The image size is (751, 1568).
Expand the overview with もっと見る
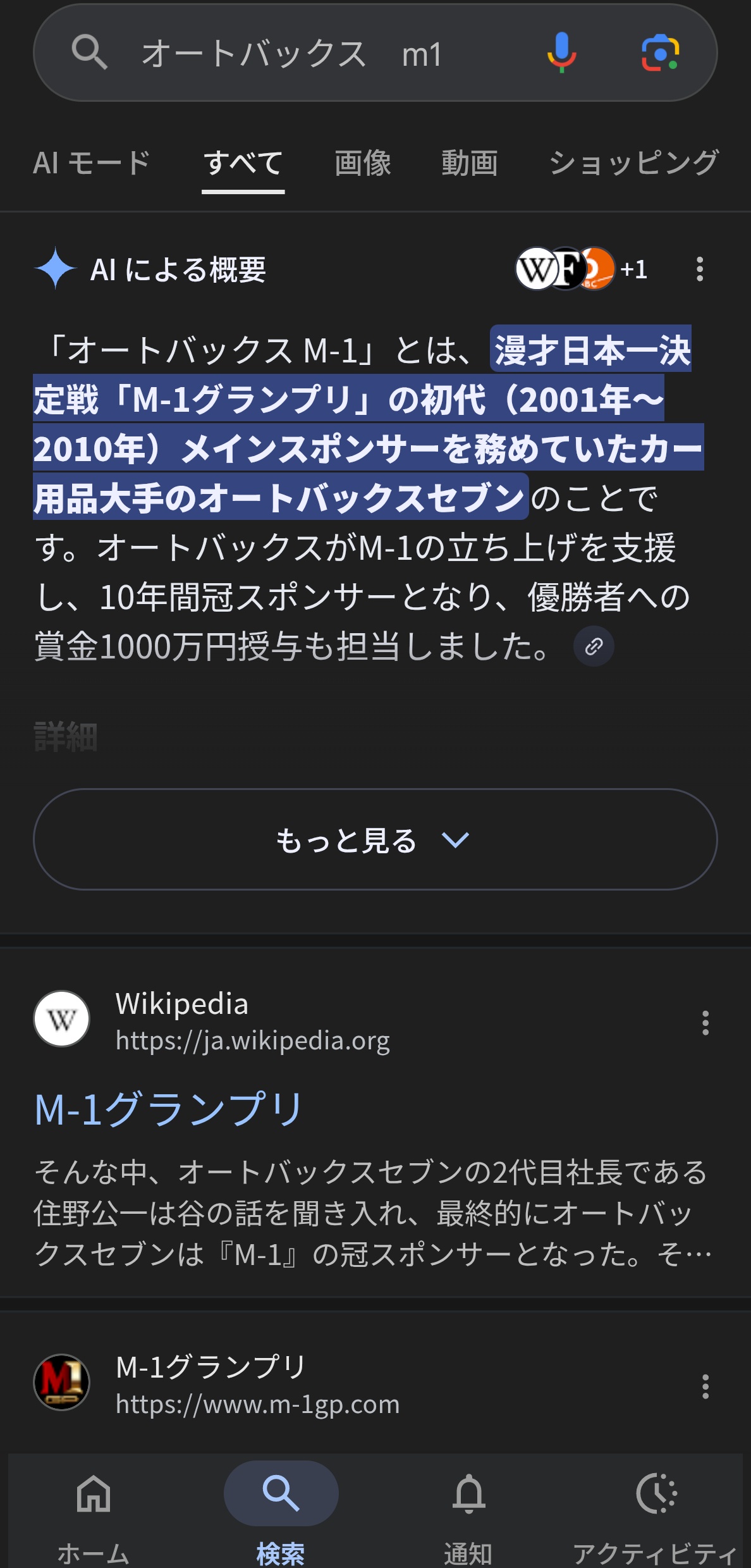(x=375, y=839)
